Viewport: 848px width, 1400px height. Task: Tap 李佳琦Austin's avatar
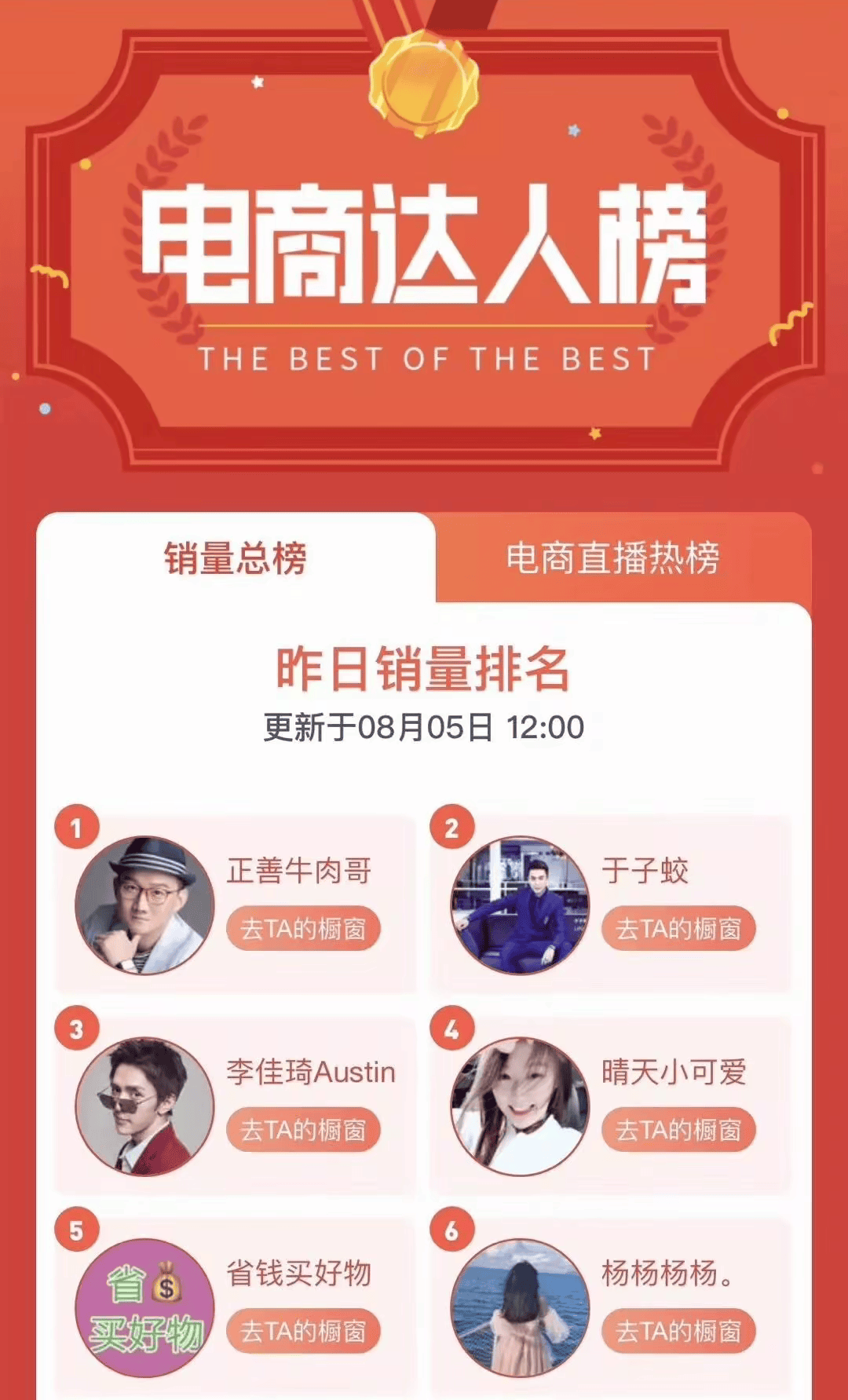pos(144,1106)
